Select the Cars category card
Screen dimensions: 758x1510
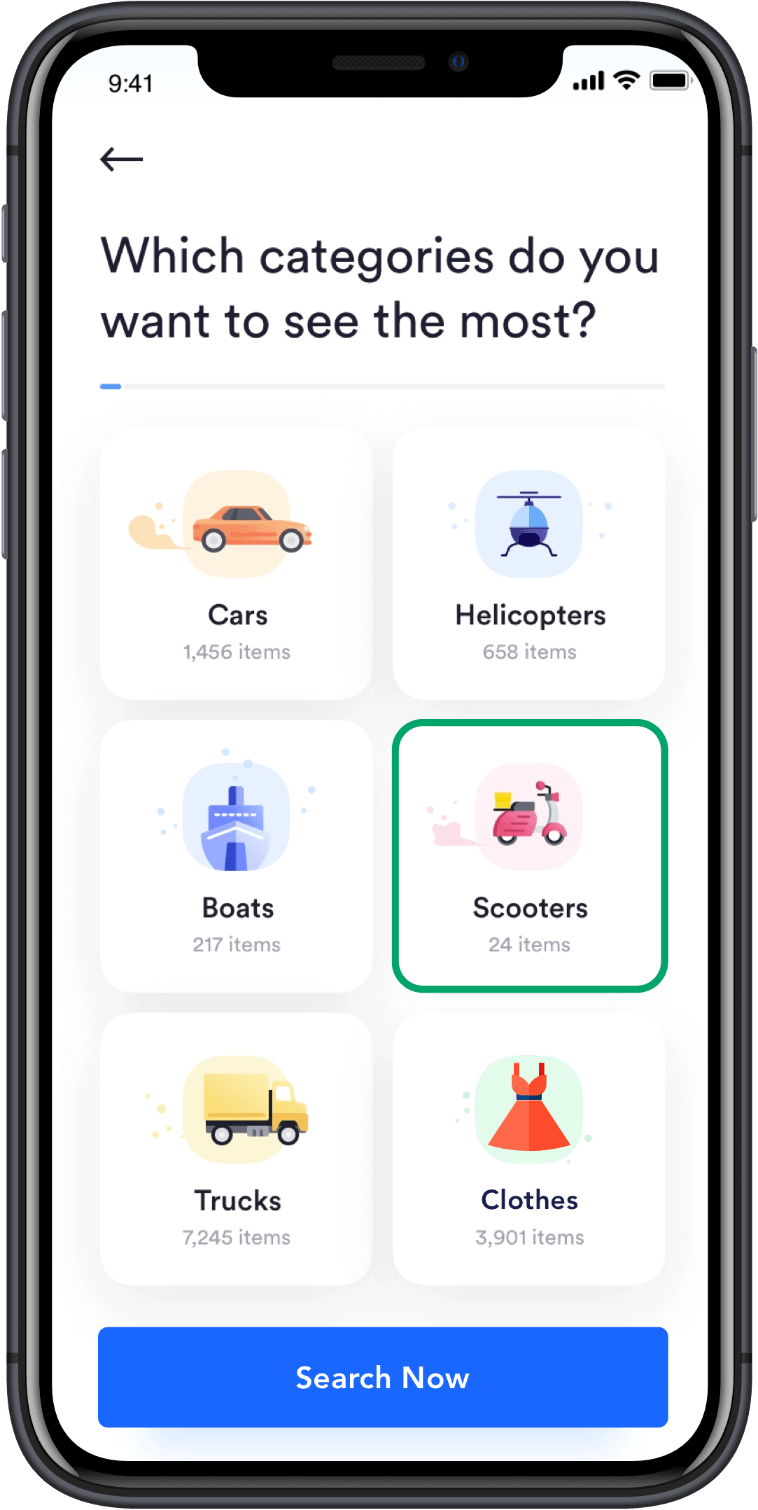click(236, 564)
